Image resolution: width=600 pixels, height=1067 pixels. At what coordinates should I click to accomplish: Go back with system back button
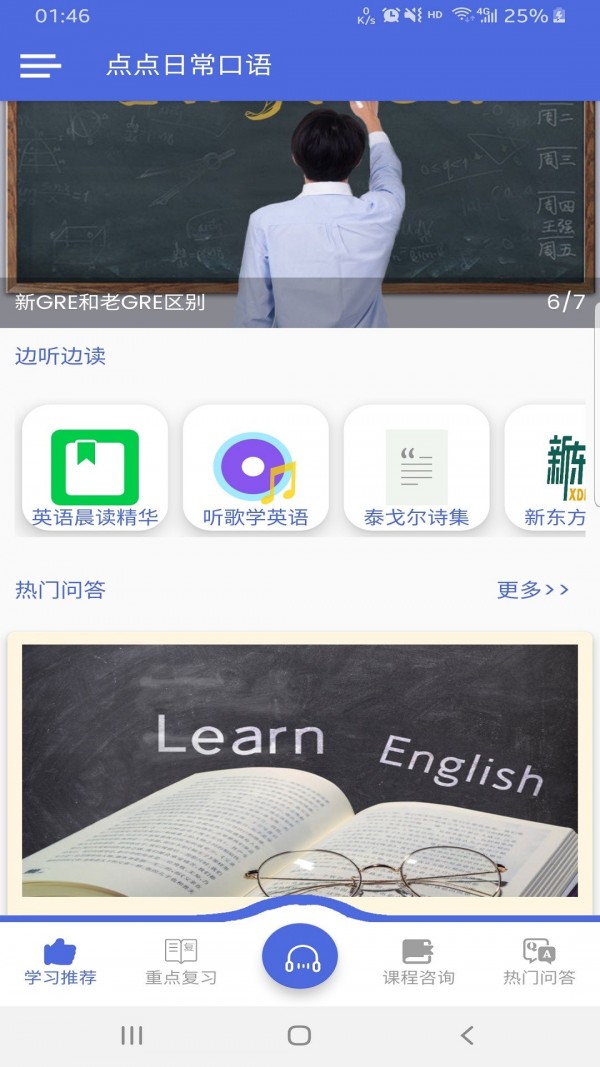pos(467,1036)
